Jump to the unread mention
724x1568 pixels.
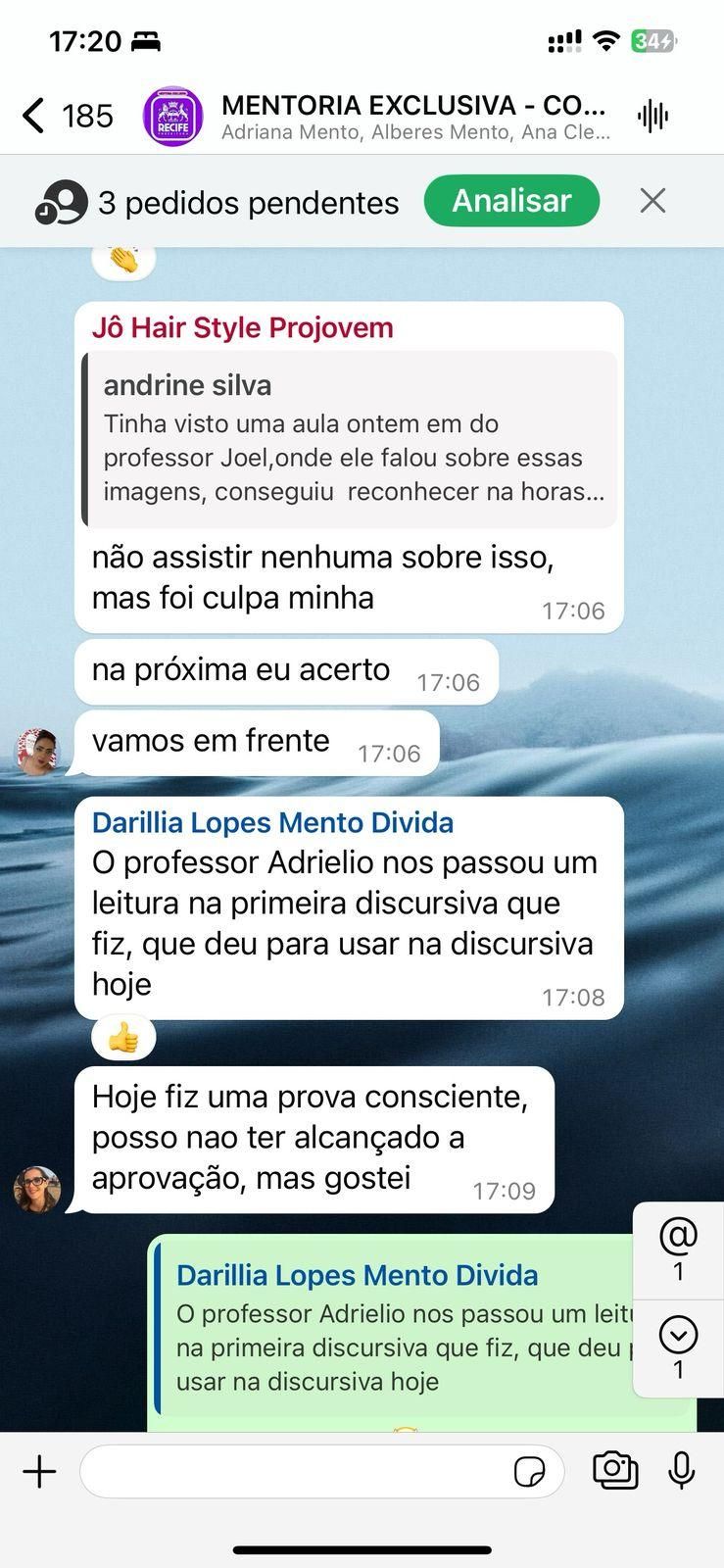pos(678,1248)
